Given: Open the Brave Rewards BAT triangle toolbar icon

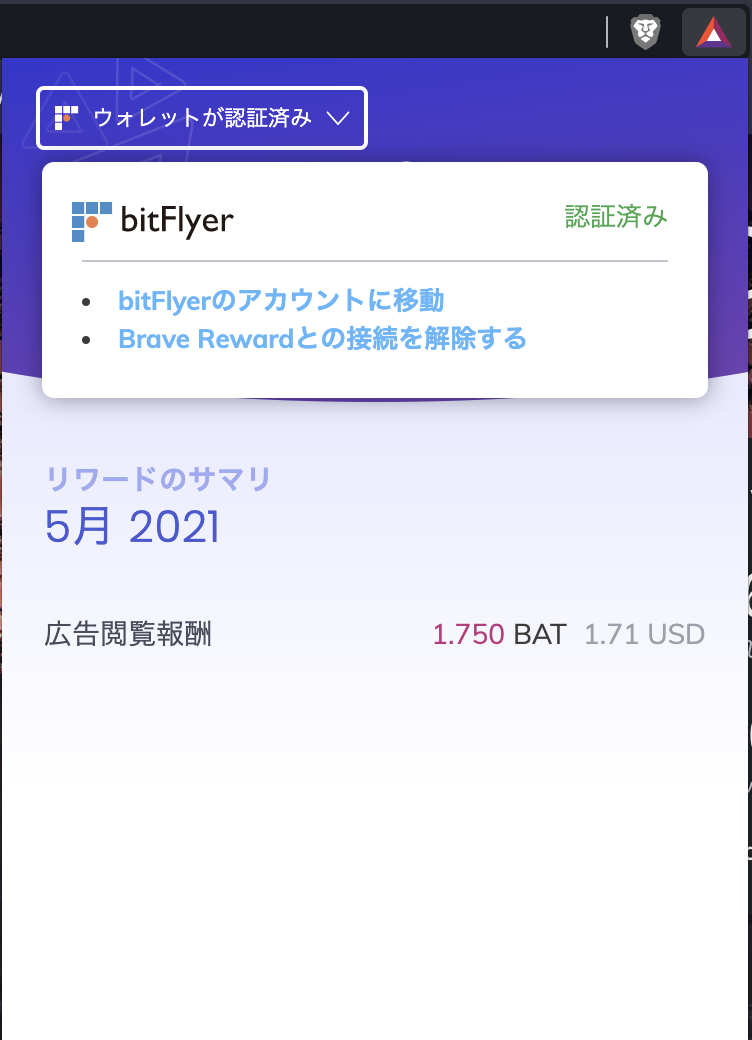Looking at the screenshot, I should coord(714,31).
